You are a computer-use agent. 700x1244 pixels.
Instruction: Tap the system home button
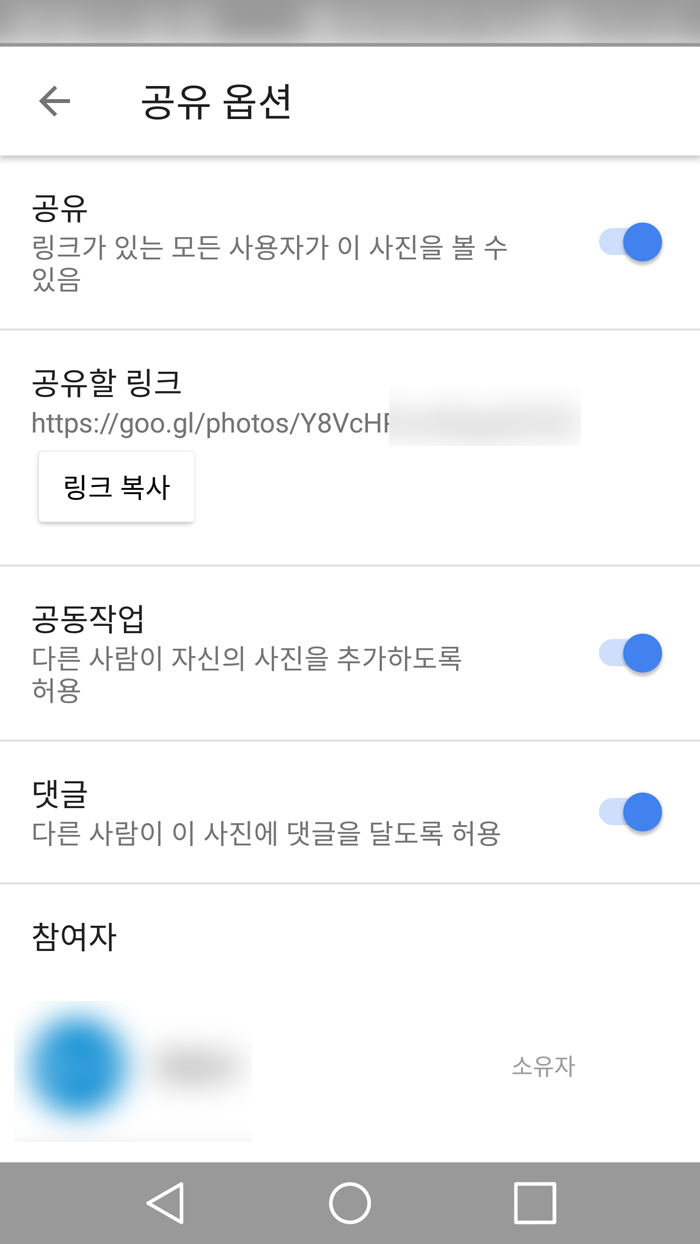coord(350,1203)
